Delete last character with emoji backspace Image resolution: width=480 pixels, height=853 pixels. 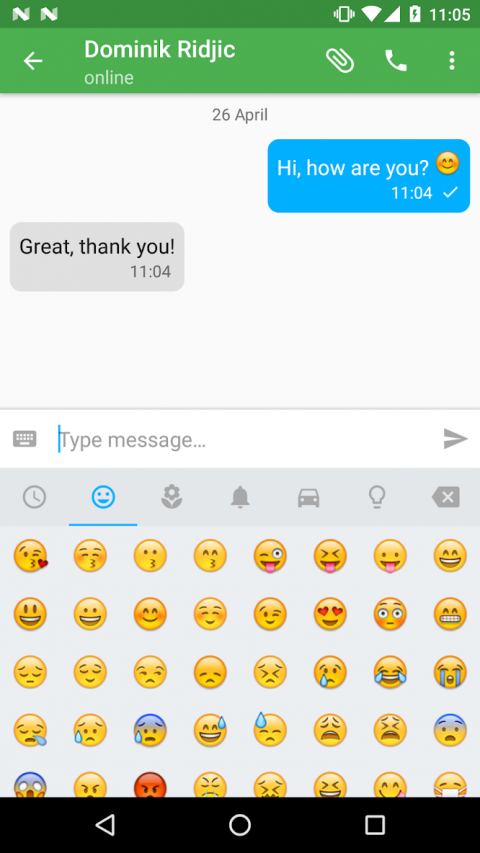coord(446,497)
